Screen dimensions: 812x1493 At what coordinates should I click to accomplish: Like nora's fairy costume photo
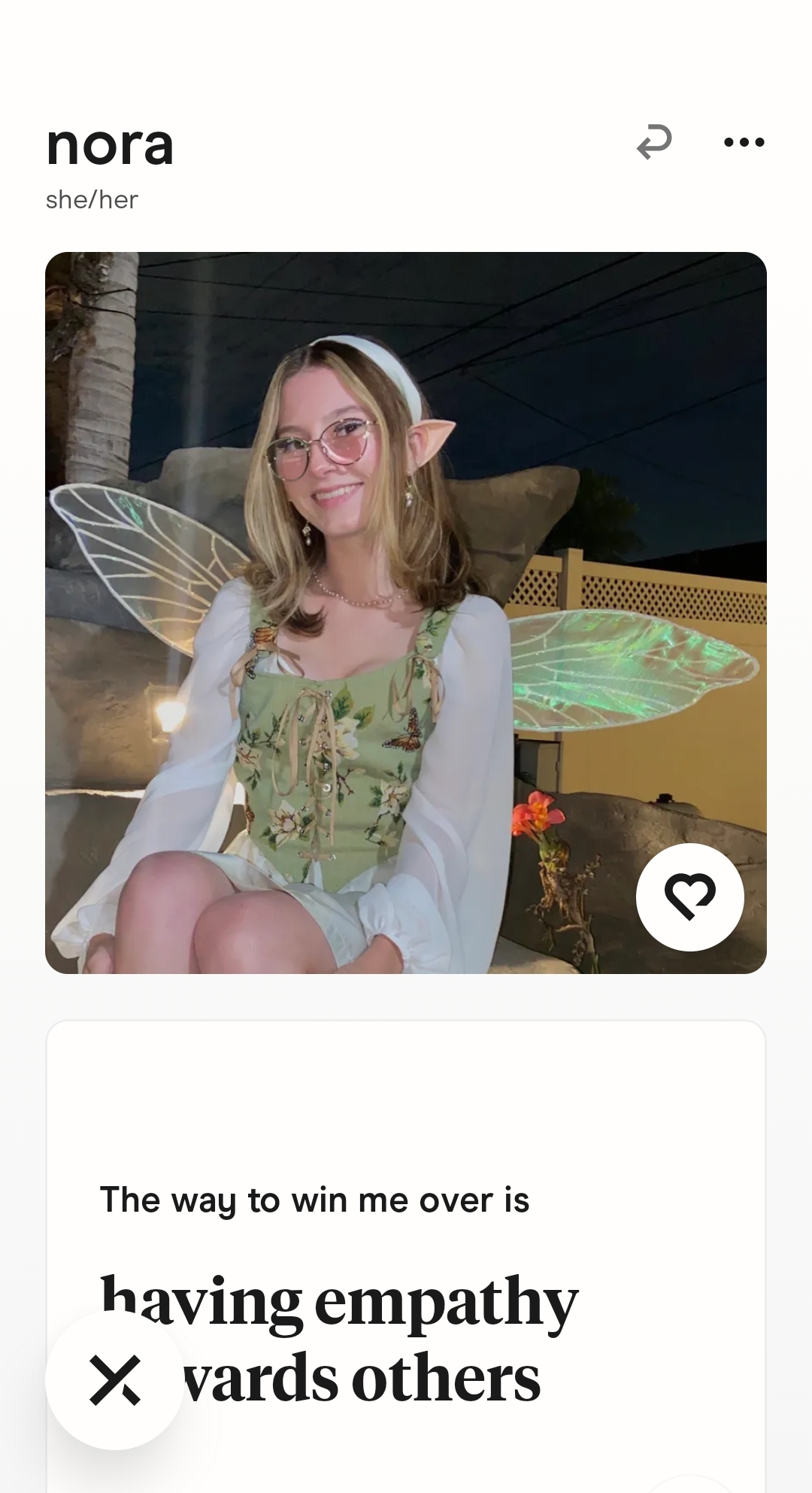tap(689, 897)
